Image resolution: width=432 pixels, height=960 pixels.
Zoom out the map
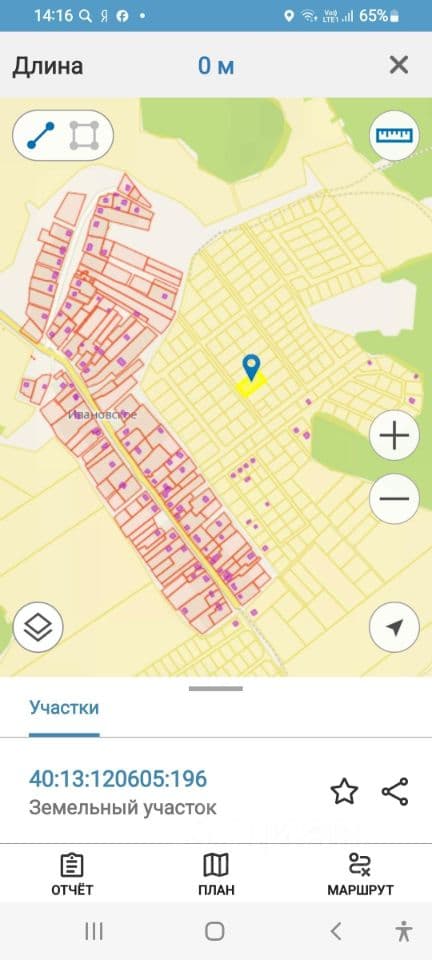coord(395,498)
